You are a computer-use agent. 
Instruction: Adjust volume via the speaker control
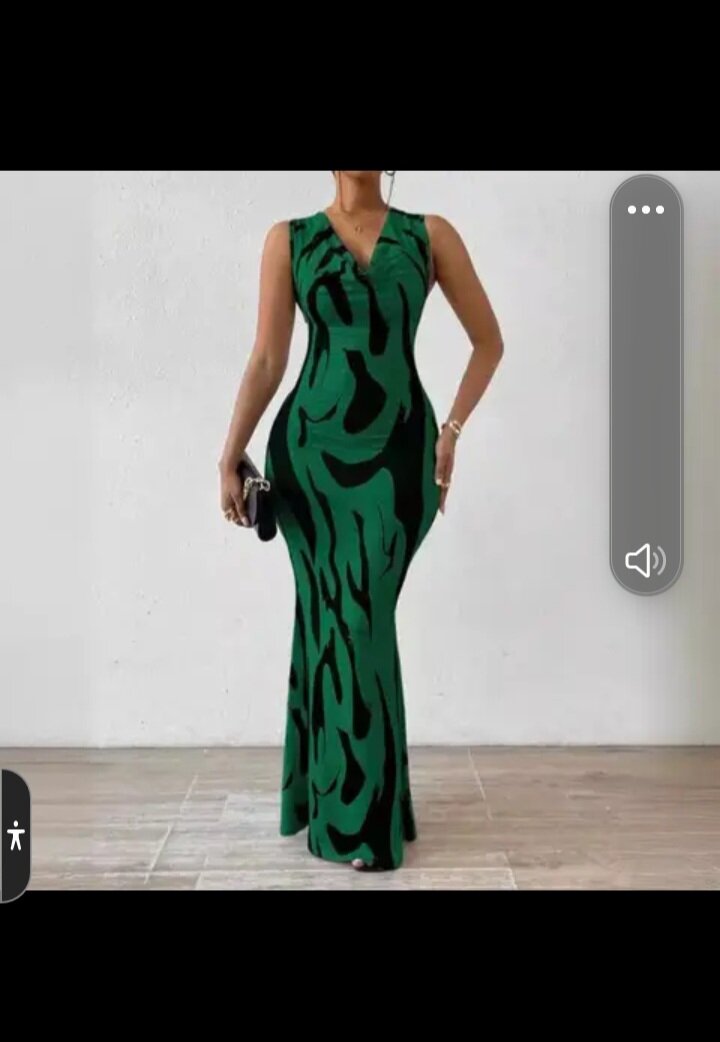click(x=646, y=562)
